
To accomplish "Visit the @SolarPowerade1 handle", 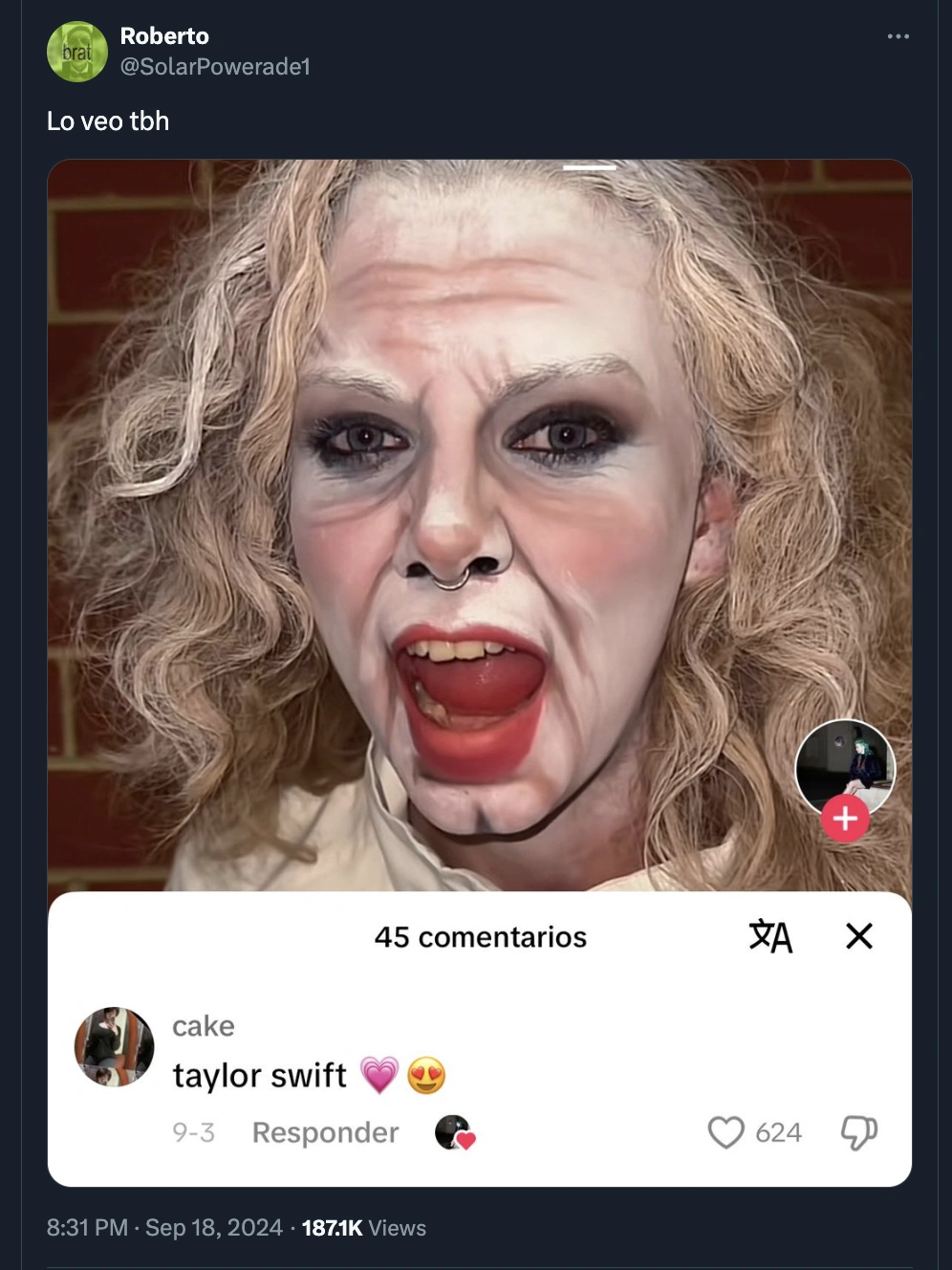I will [214, 67].
